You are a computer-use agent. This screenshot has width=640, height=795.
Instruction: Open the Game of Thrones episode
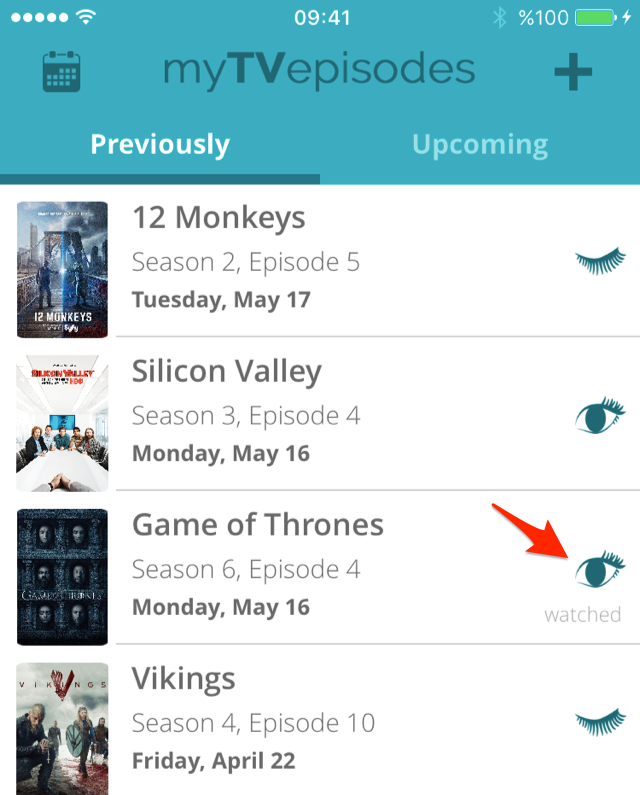300,567
